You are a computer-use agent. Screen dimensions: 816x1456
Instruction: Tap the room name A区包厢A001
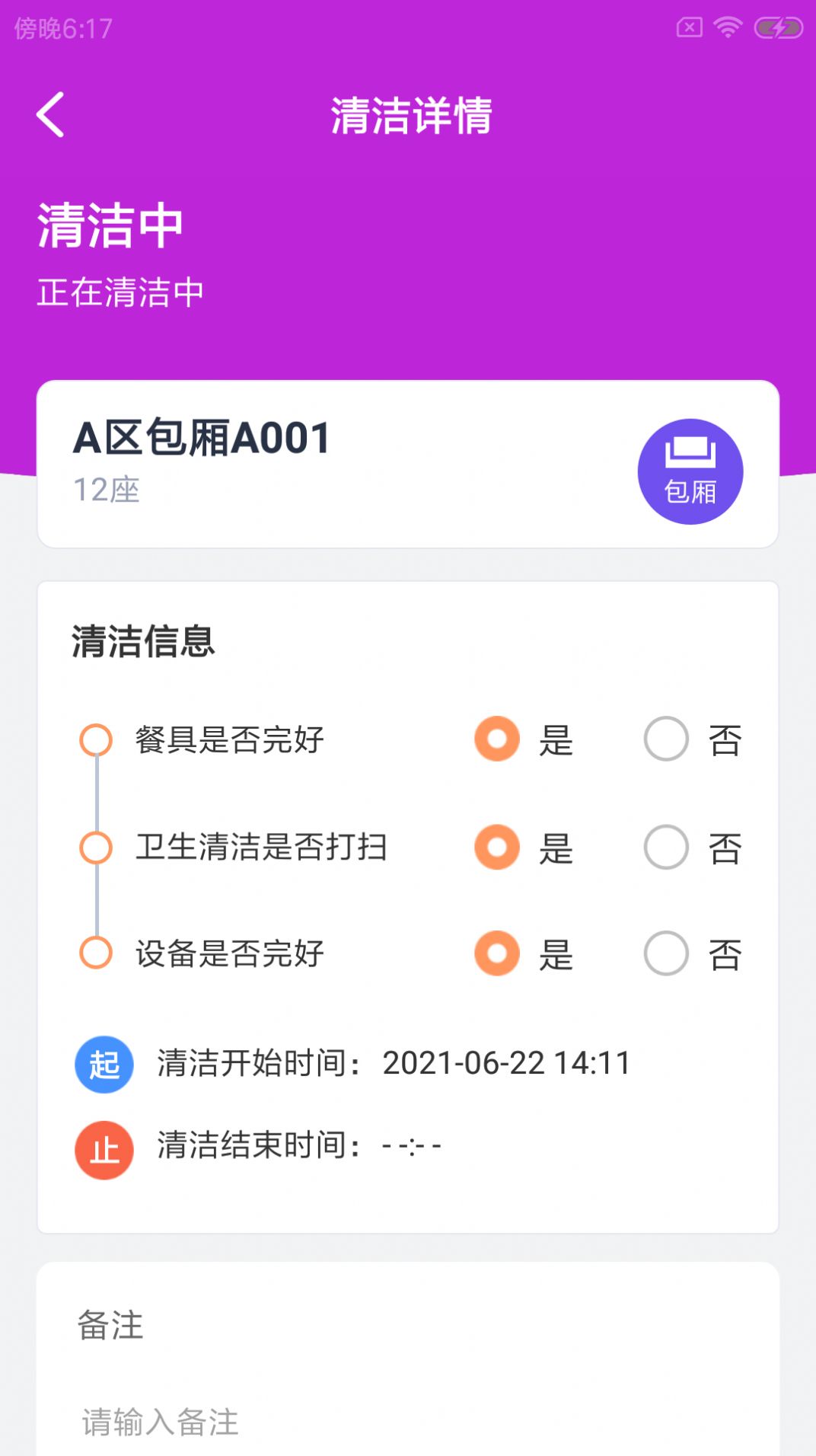pos(200,438)
